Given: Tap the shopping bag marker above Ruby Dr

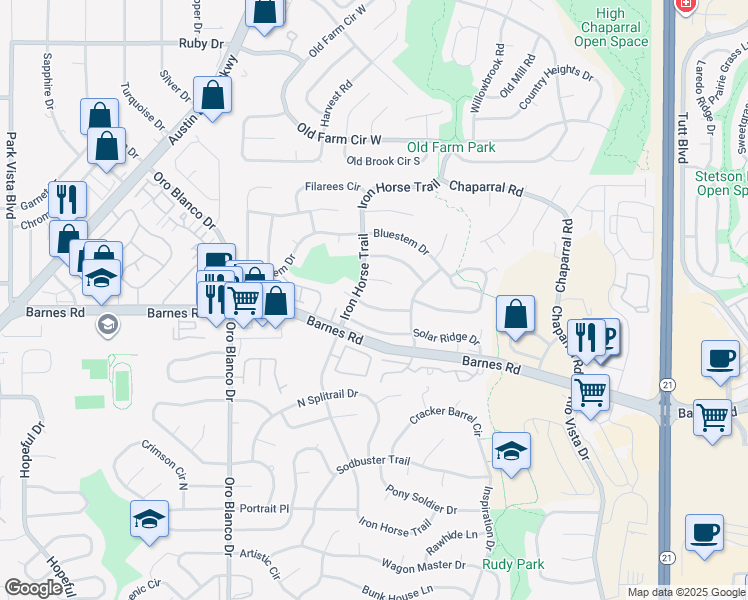Looking at the screenshot, I should click(265, 12).
